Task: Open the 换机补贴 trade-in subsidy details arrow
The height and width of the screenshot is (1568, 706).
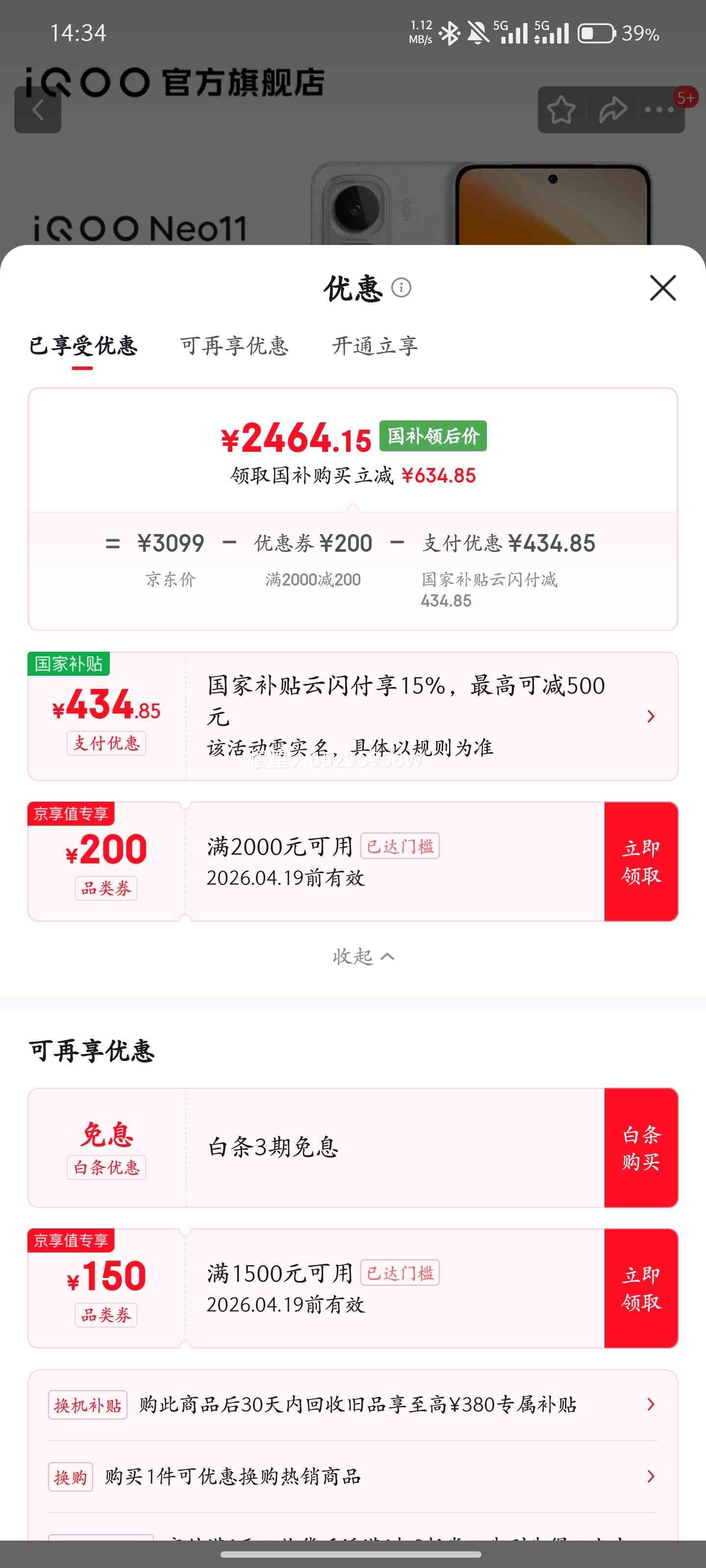Action: (x=651, y=1405)
